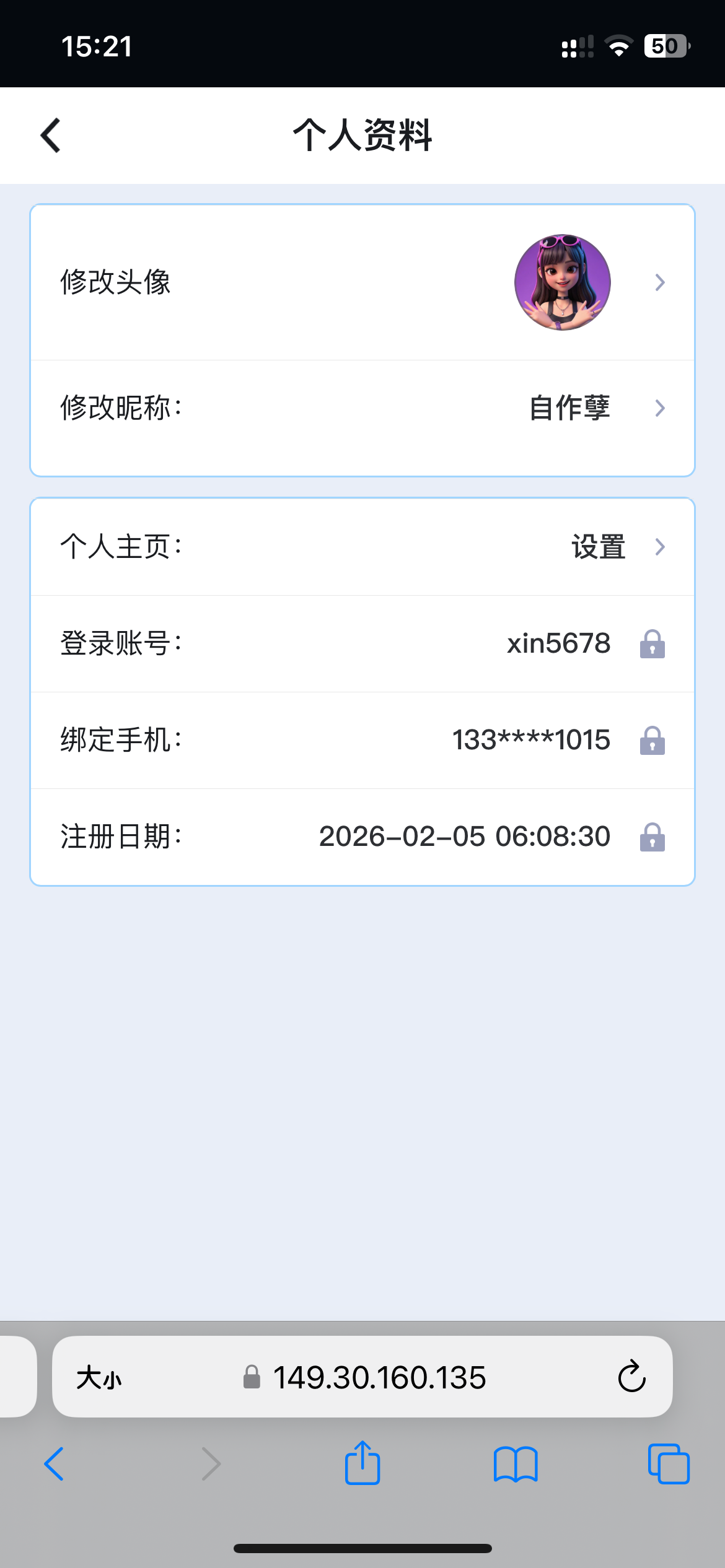Open the share sheet in Safari toolbar
Image resolution: width=725 pixels, height=1568 pixels.
coord(362,1464)
